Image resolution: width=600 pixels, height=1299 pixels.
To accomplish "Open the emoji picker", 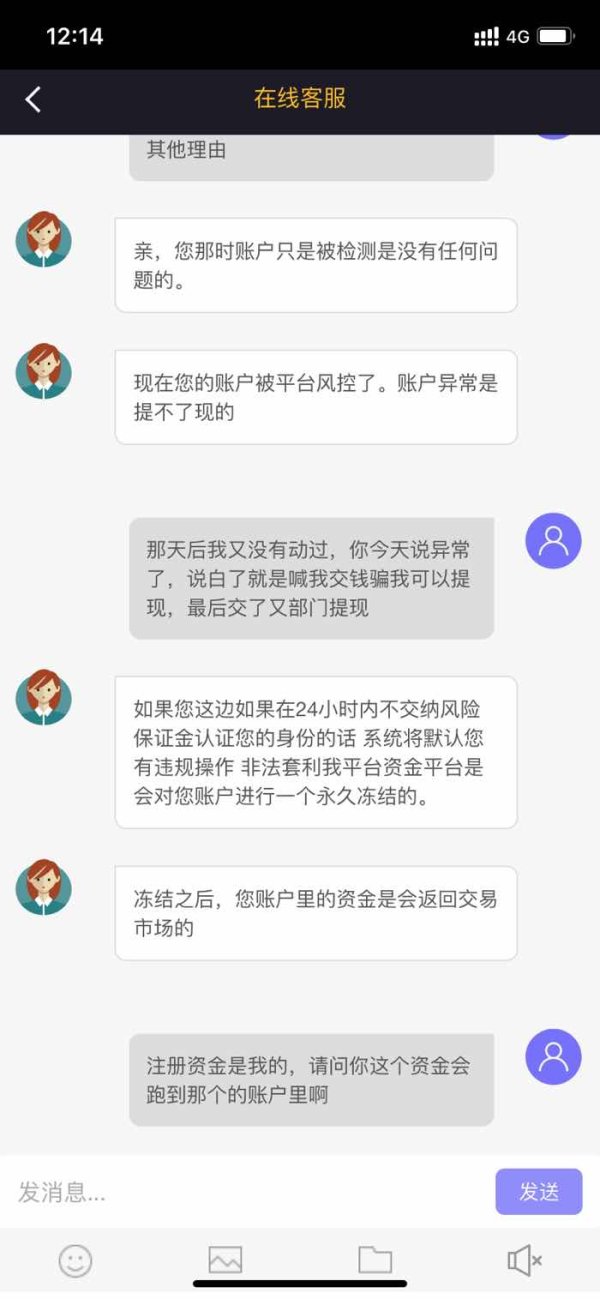I will coord(75,1260).
